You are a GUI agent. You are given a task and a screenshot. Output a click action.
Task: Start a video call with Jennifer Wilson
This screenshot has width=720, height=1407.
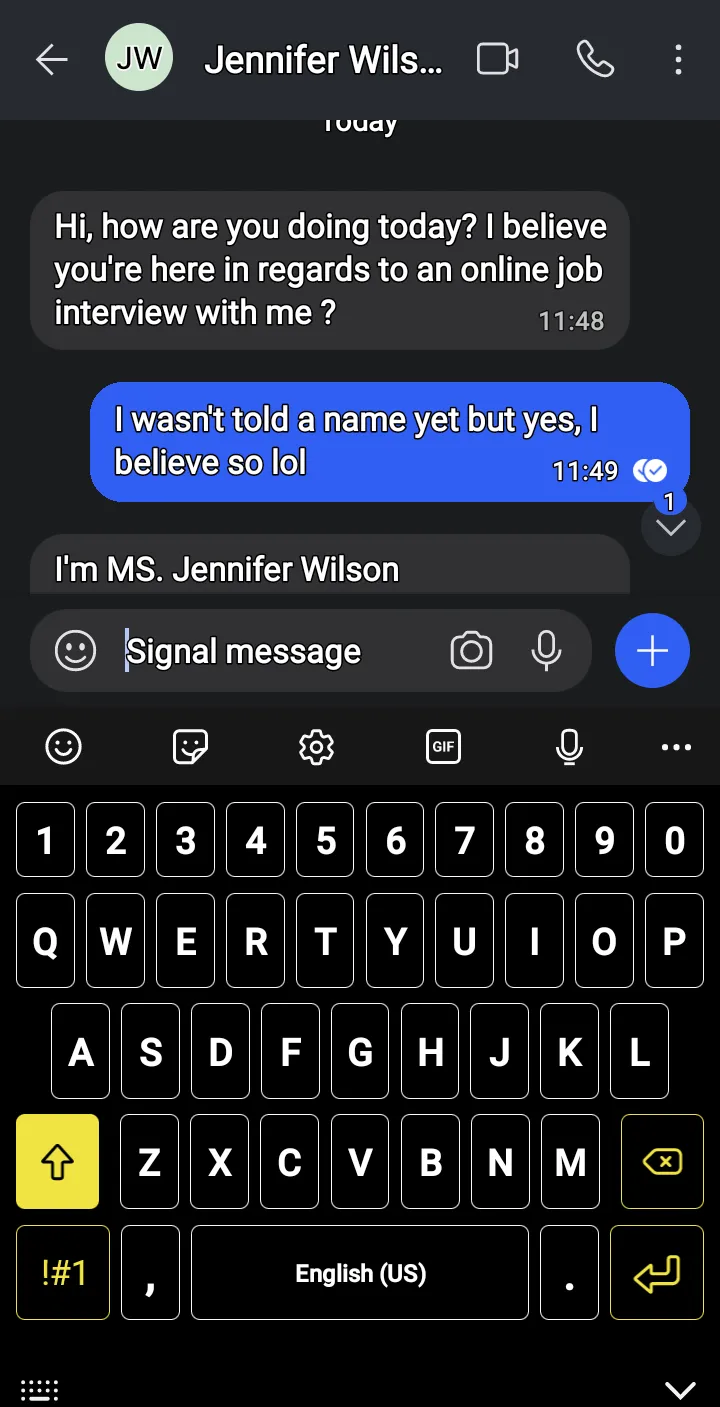pos(497,60)
